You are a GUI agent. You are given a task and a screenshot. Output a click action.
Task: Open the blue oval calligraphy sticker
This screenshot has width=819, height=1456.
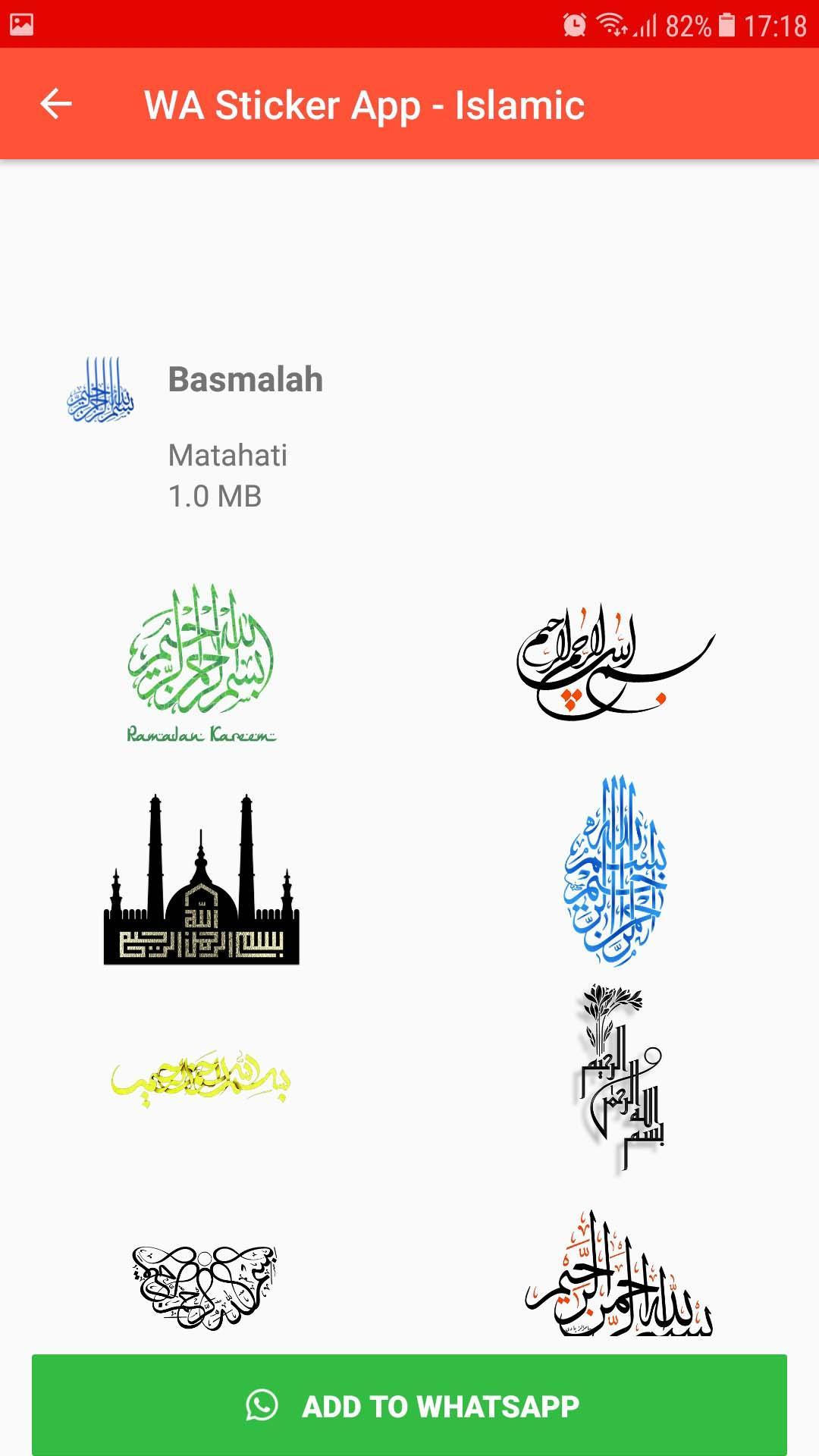(x=617, y=871)
